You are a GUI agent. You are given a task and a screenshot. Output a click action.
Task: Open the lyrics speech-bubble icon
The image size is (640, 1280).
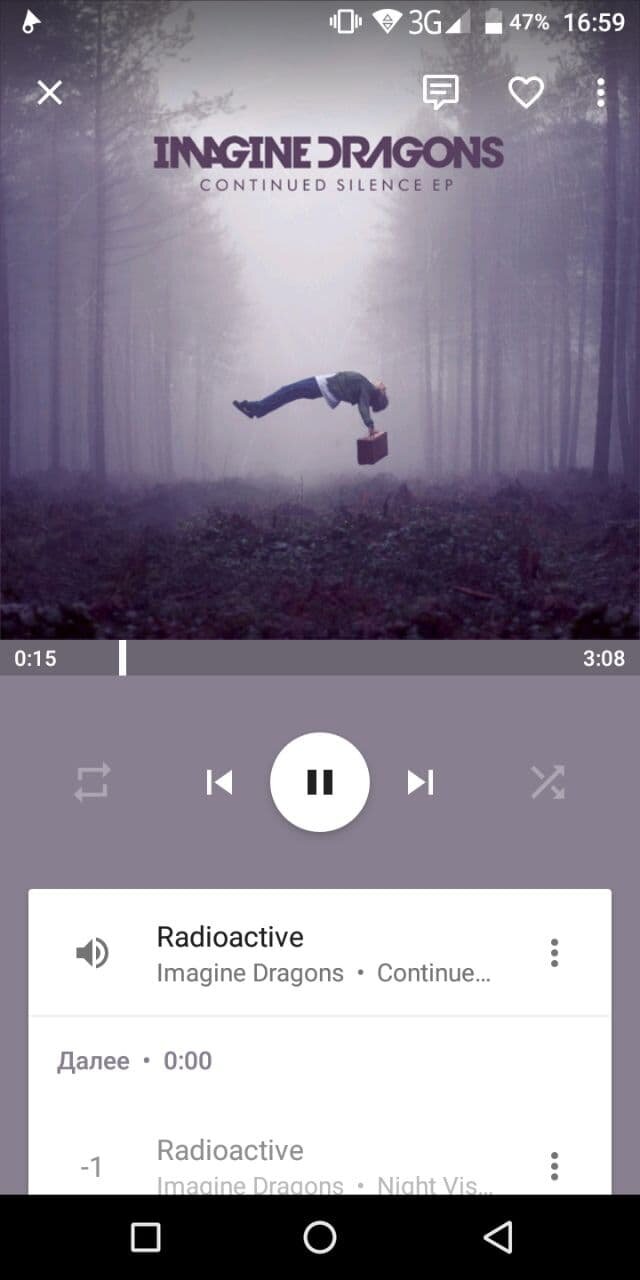coord(441,92)
